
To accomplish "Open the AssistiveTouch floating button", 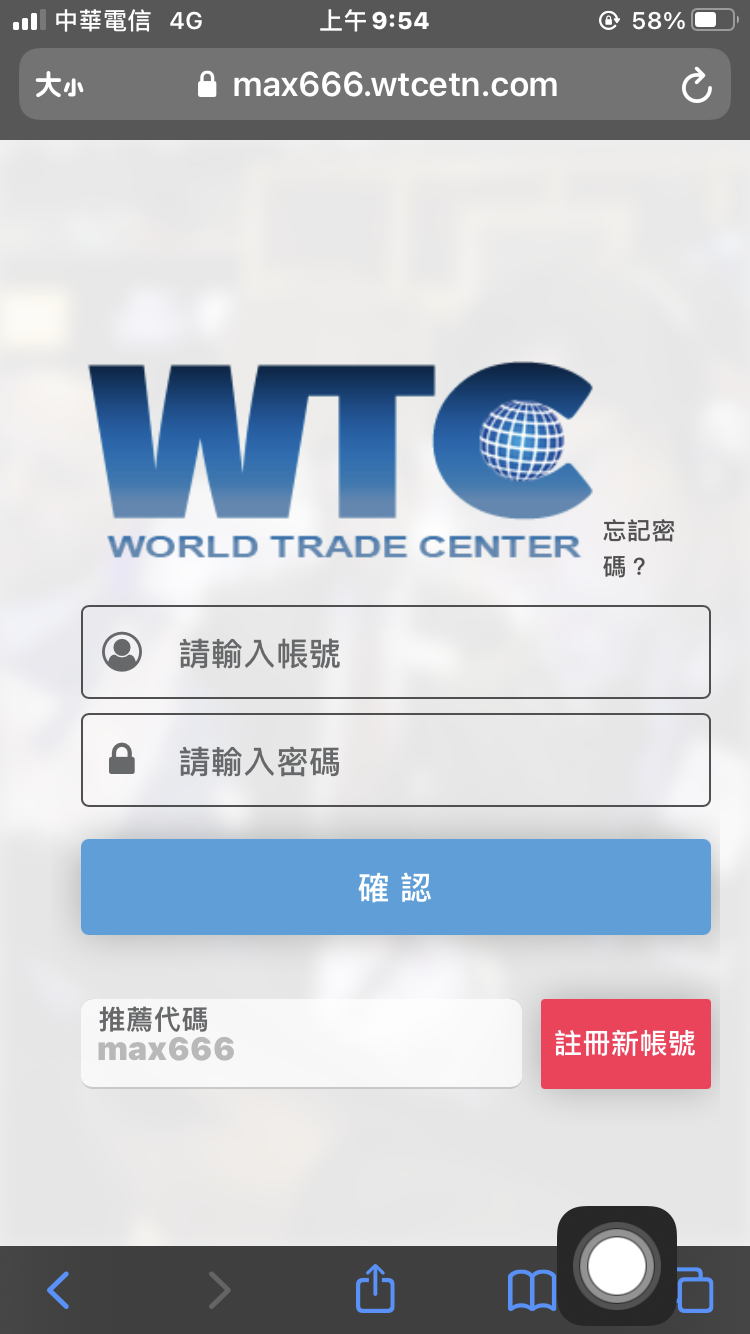I will pos(617,1265).
